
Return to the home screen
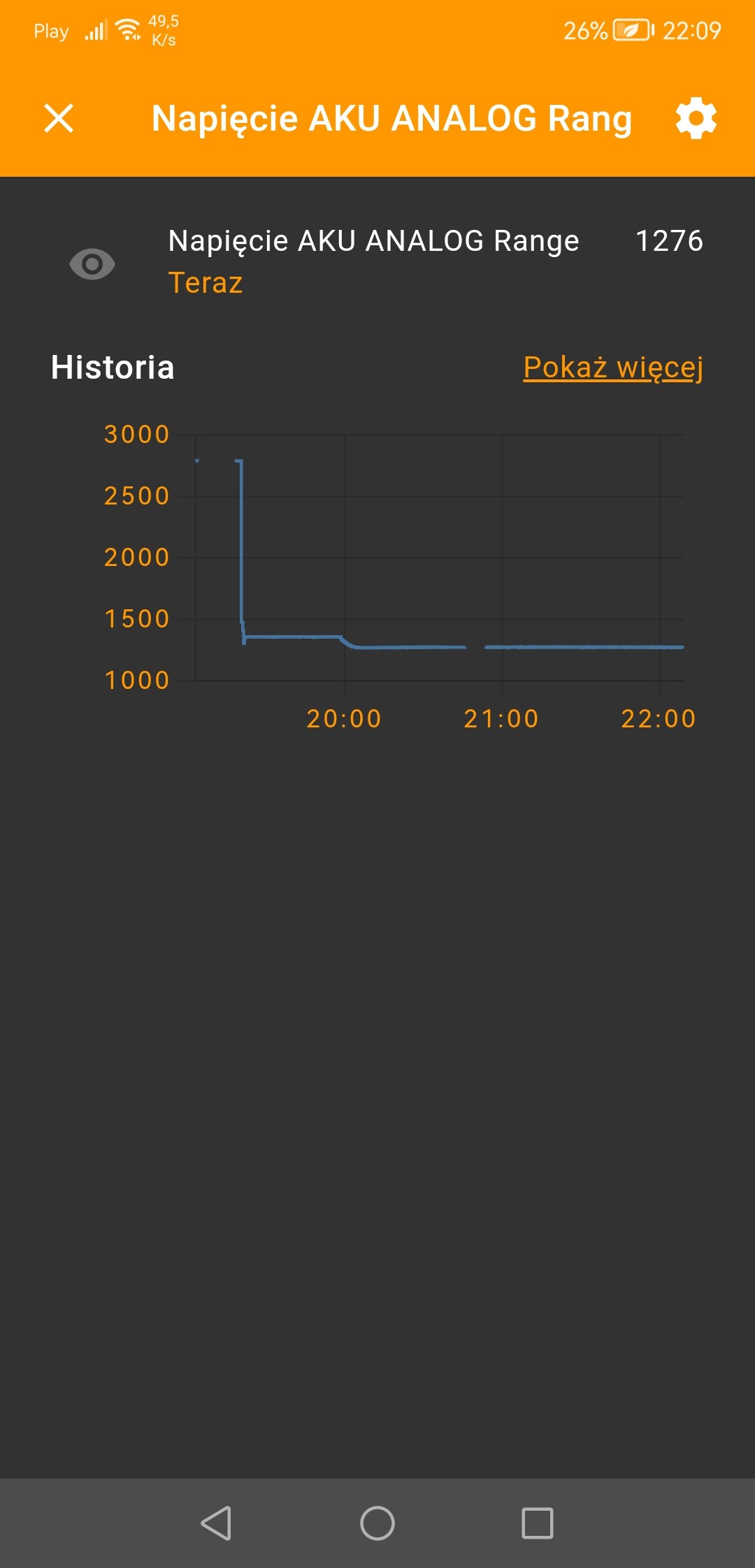377,1523
